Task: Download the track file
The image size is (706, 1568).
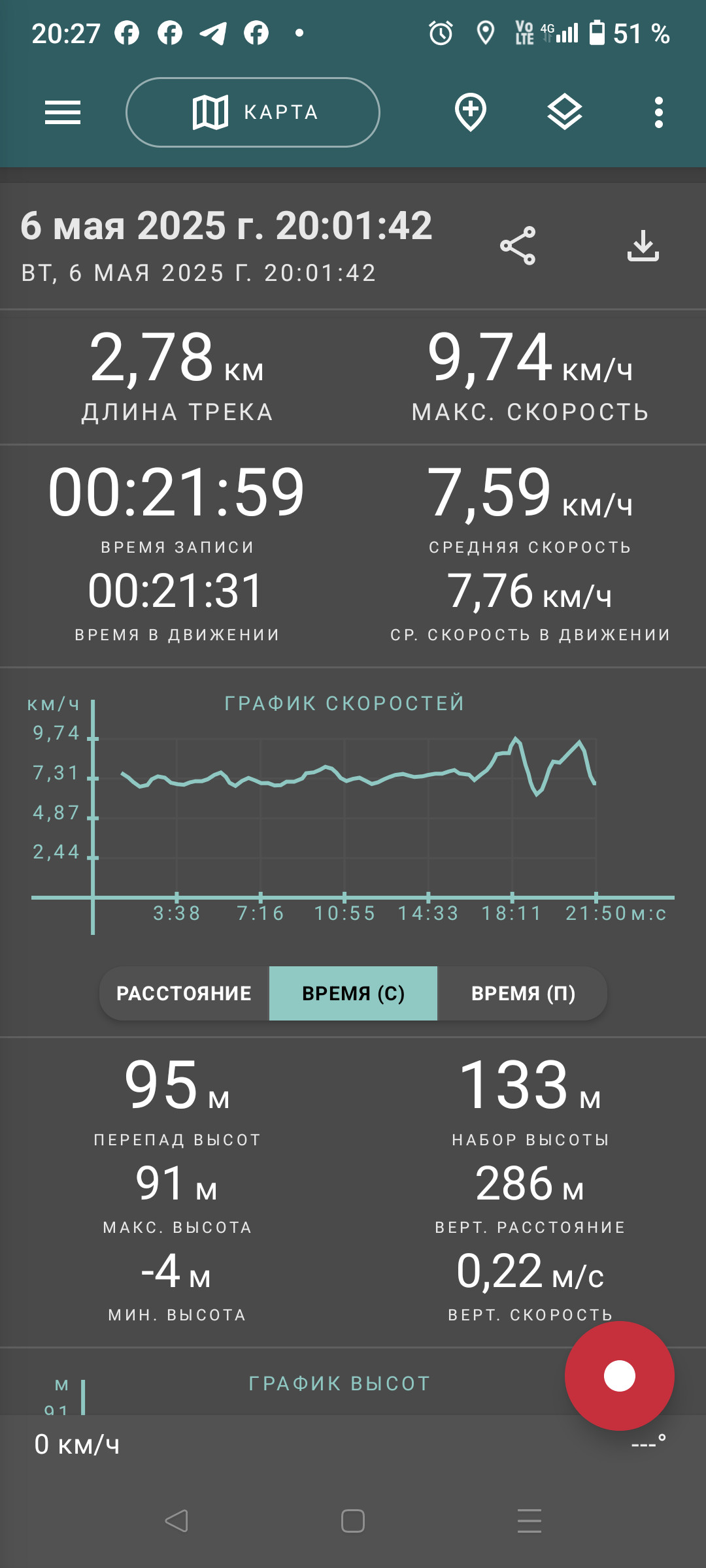Action: 643,246
